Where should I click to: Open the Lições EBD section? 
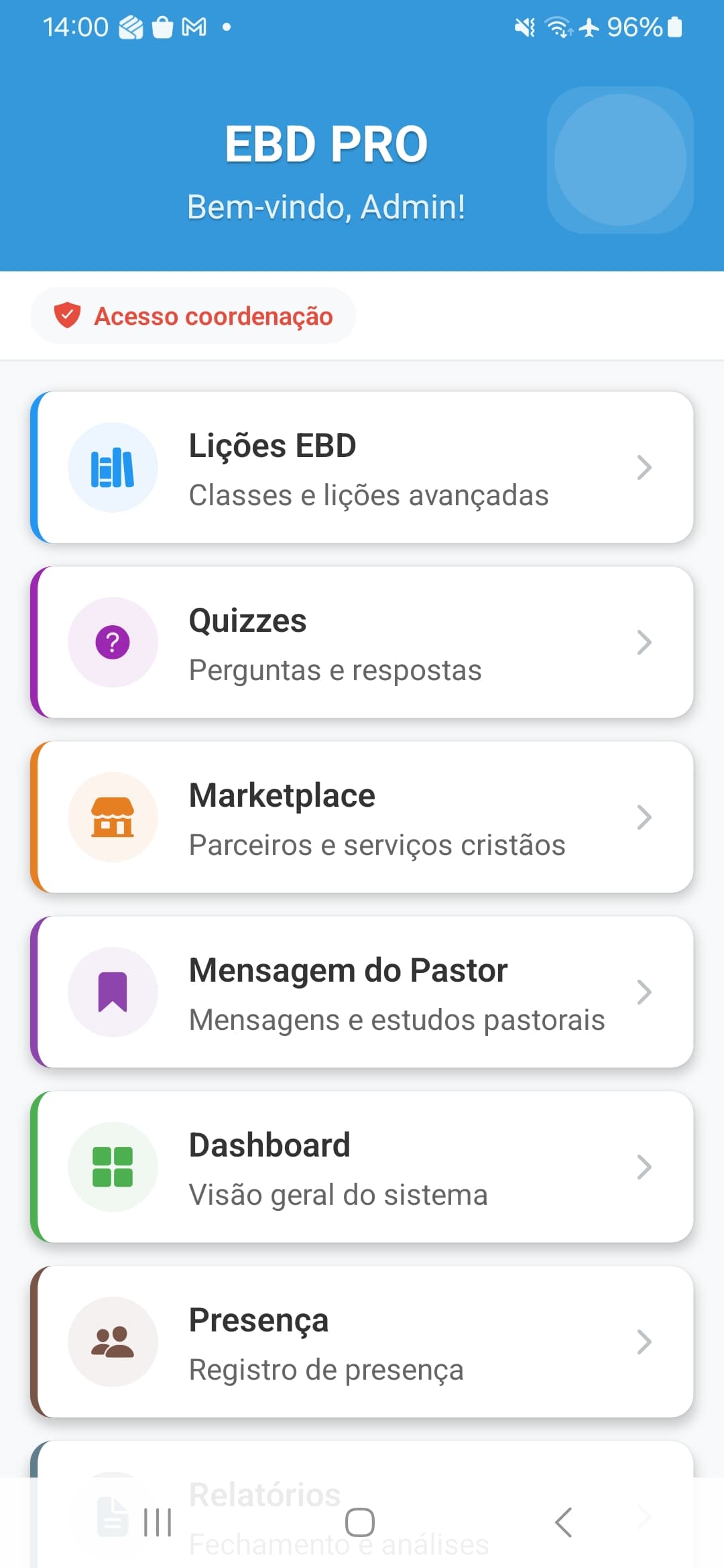click(362, 468)
